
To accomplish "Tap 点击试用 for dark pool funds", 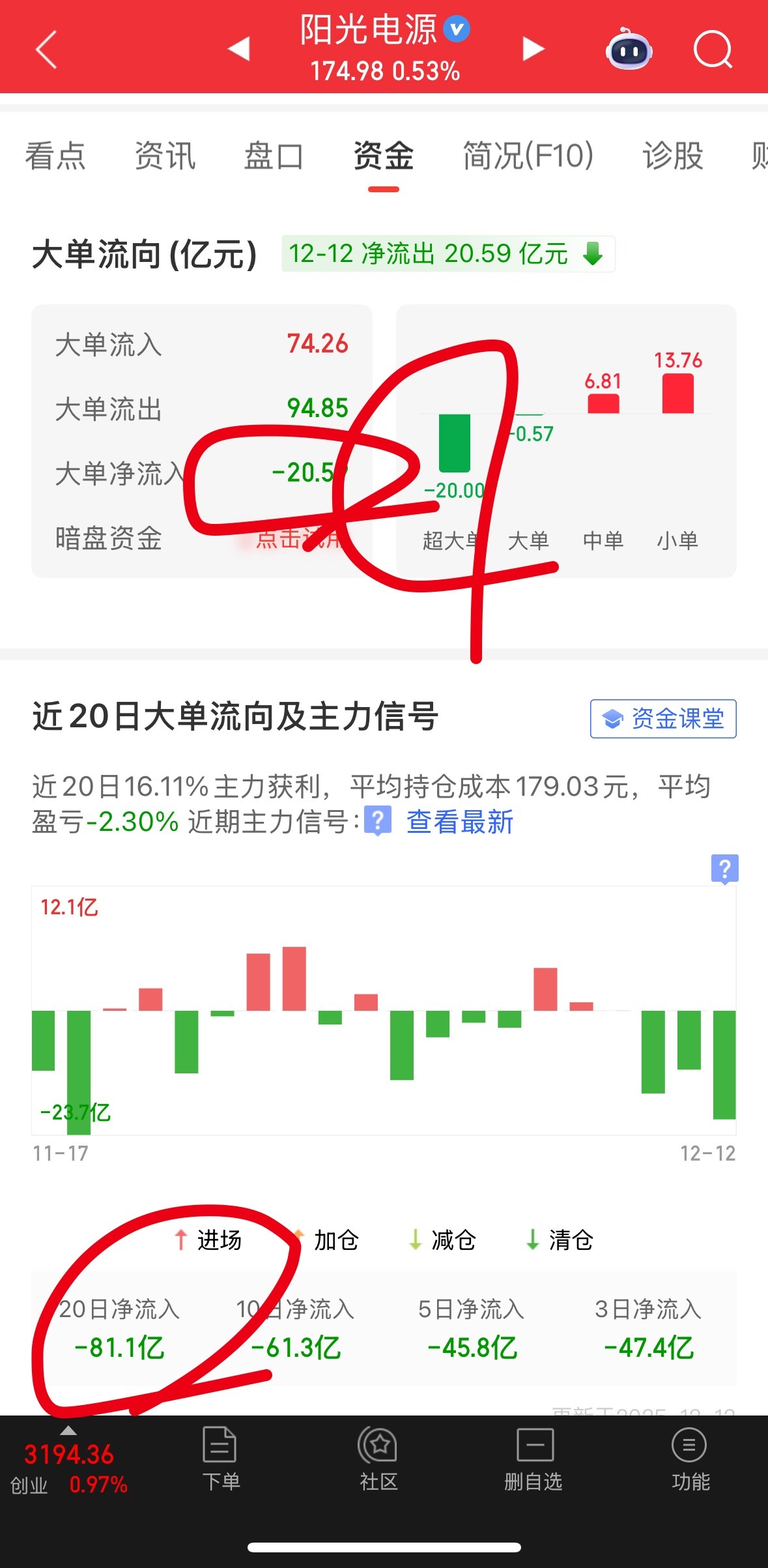I will [x=300, y=538].
